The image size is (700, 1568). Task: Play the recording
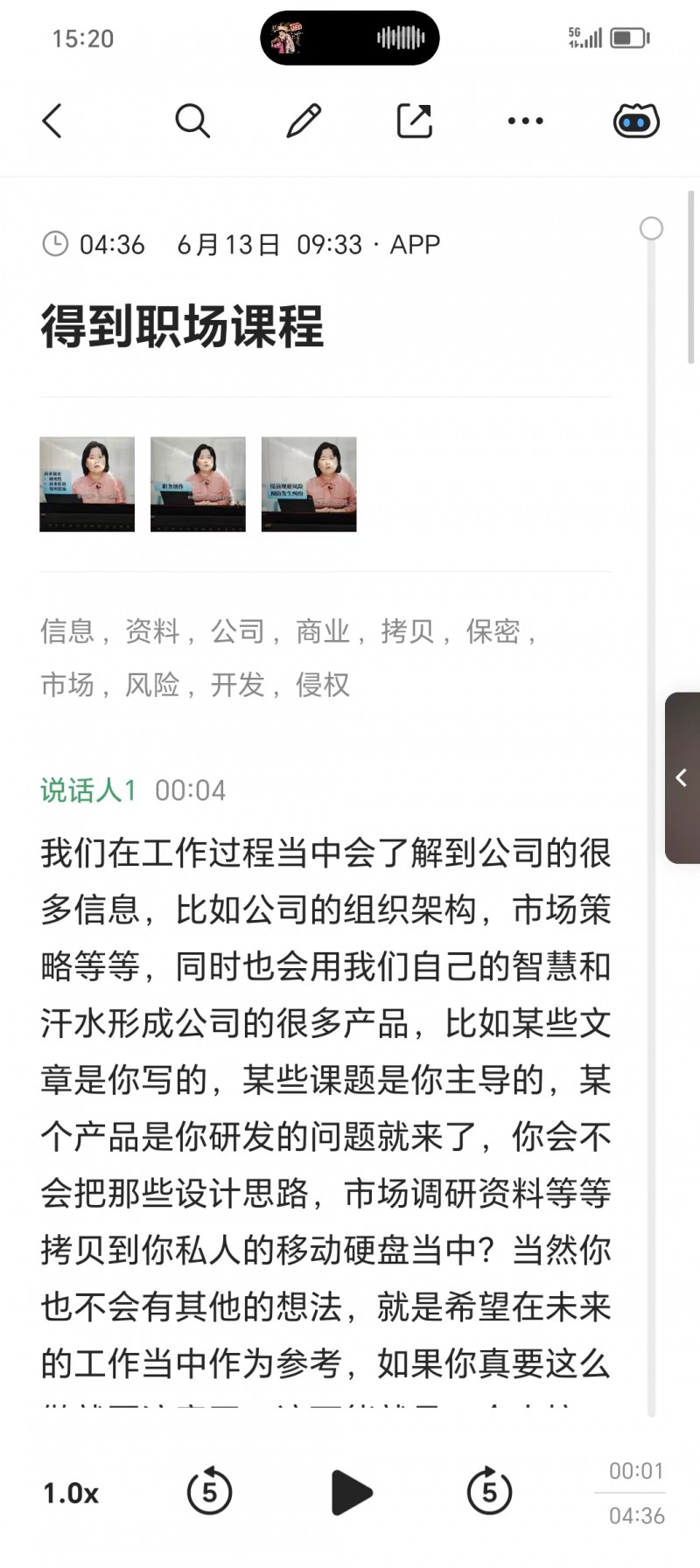click(x=351, y=1492)
